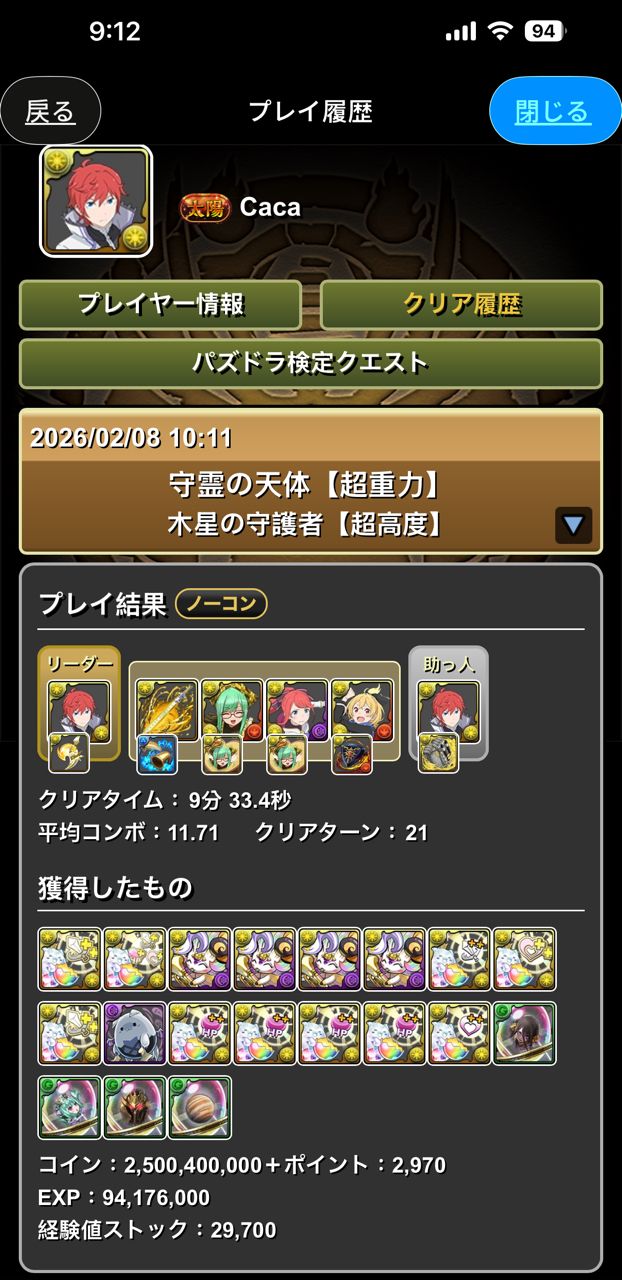View the green-haired glasses team member
Screen dimensions: 622x1280
coord(231,710)
